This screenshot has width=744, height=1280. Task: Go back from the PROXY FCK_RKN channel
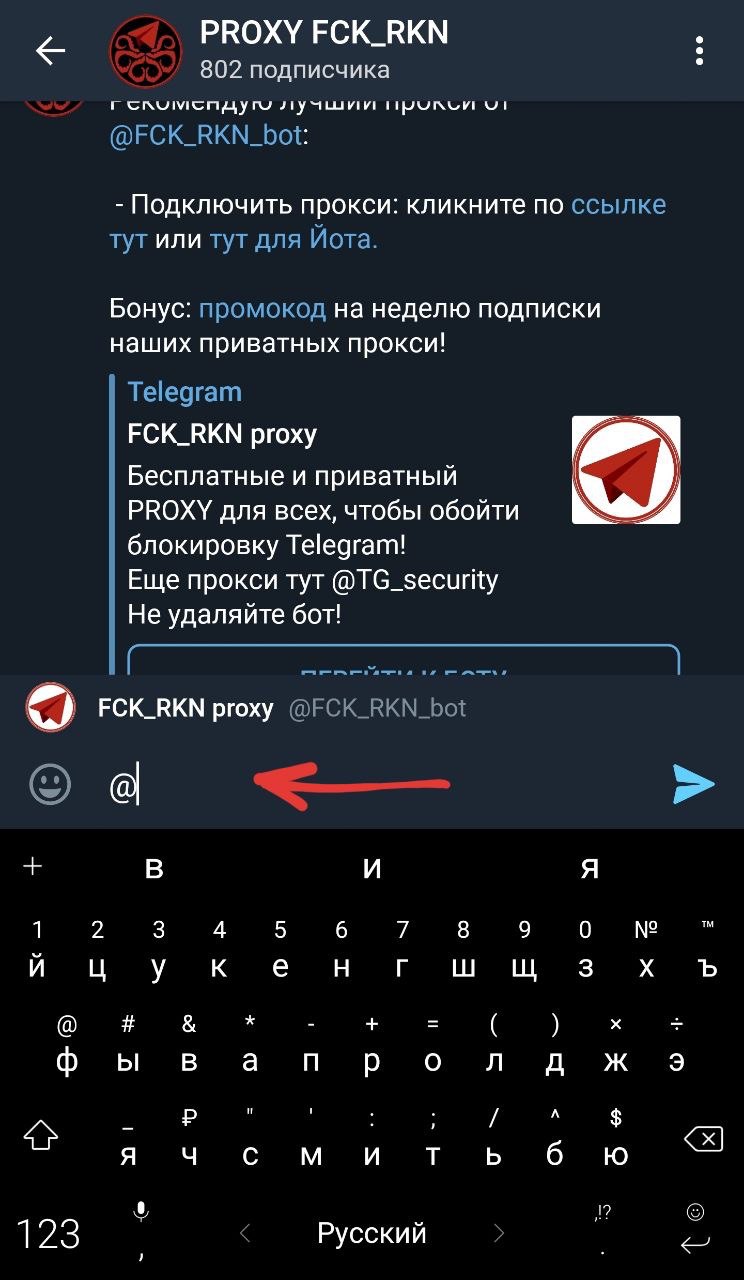click(x=50, y=51)
